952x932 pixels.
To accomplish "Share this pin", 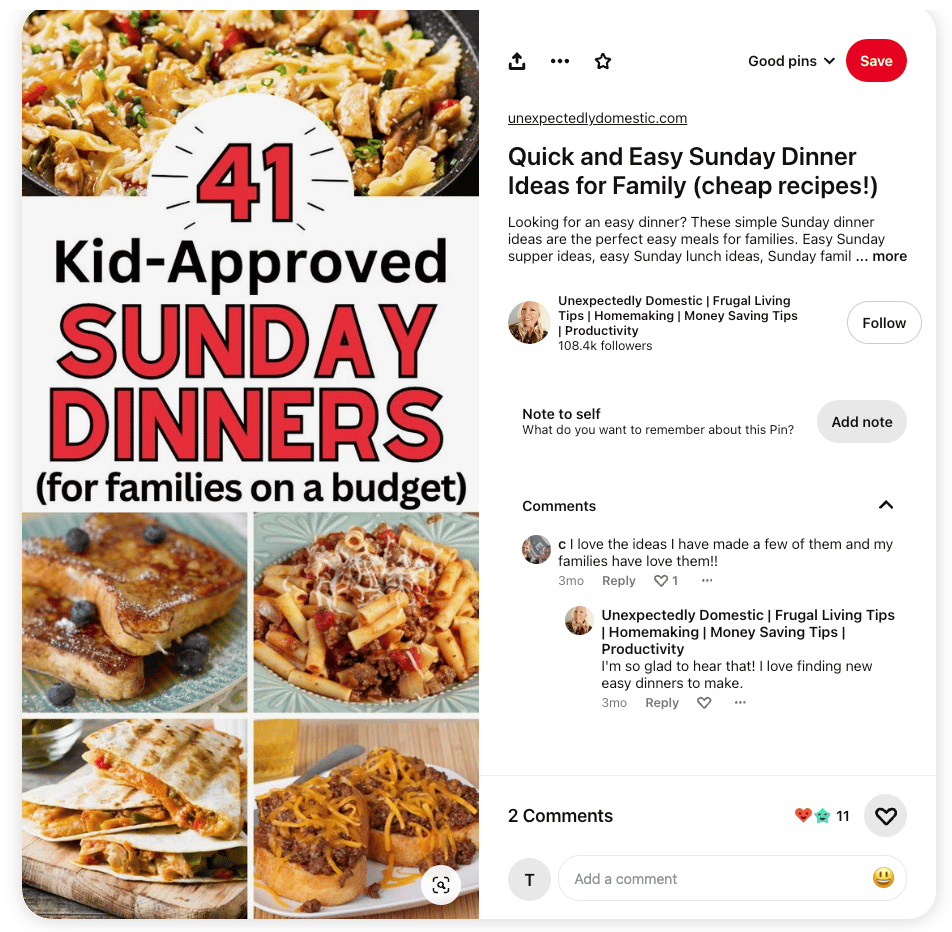I will [517, 61].
